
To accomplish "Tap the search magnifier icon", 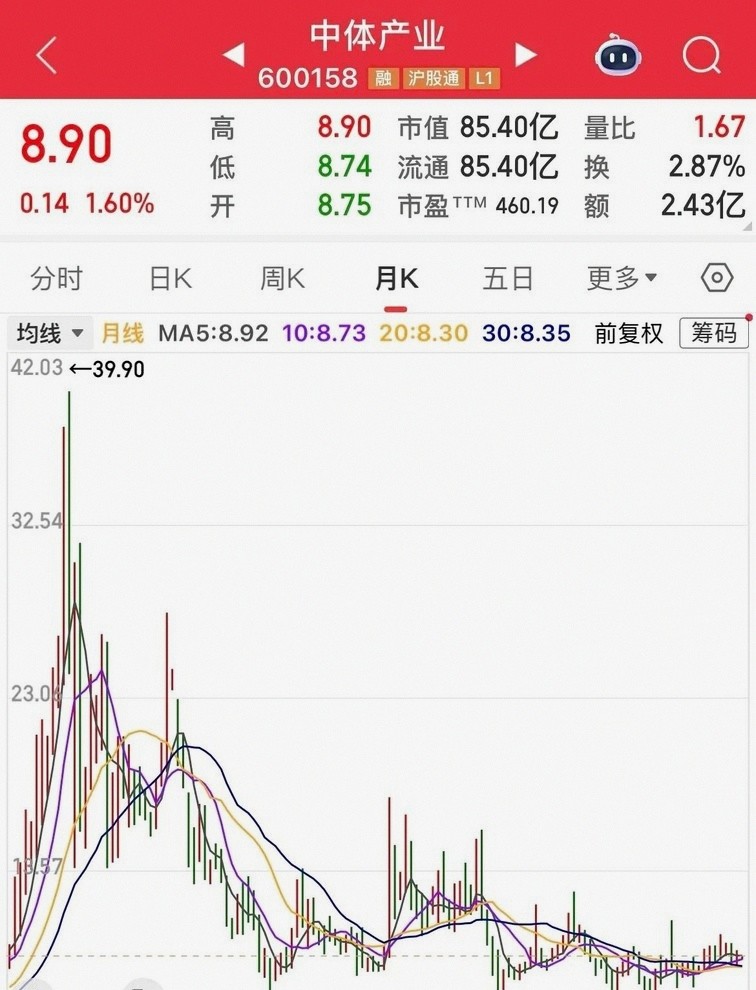I will pos(703,57).
